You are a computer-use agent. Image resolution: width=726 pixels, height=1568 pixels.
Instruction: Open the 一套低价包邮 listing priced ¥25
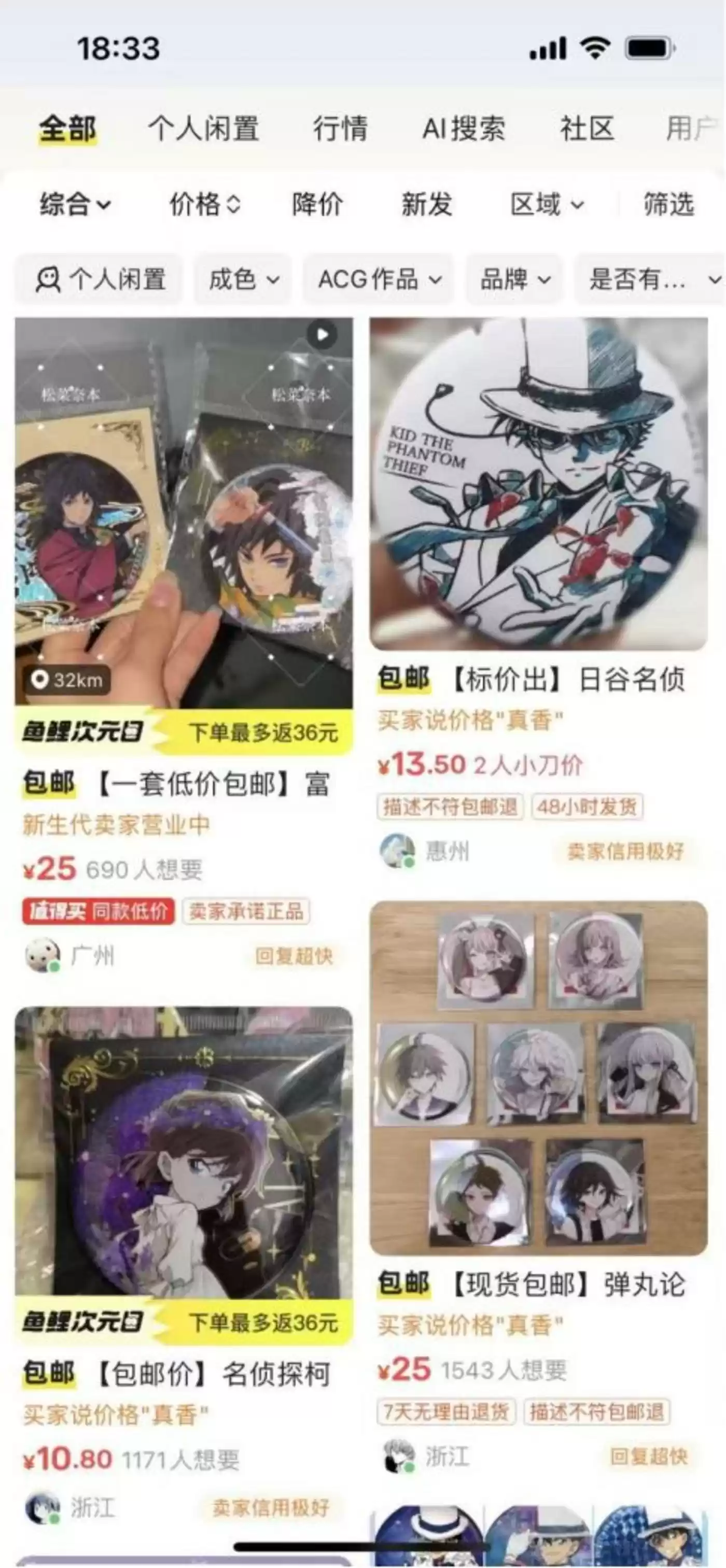click(x=184, y=511)
